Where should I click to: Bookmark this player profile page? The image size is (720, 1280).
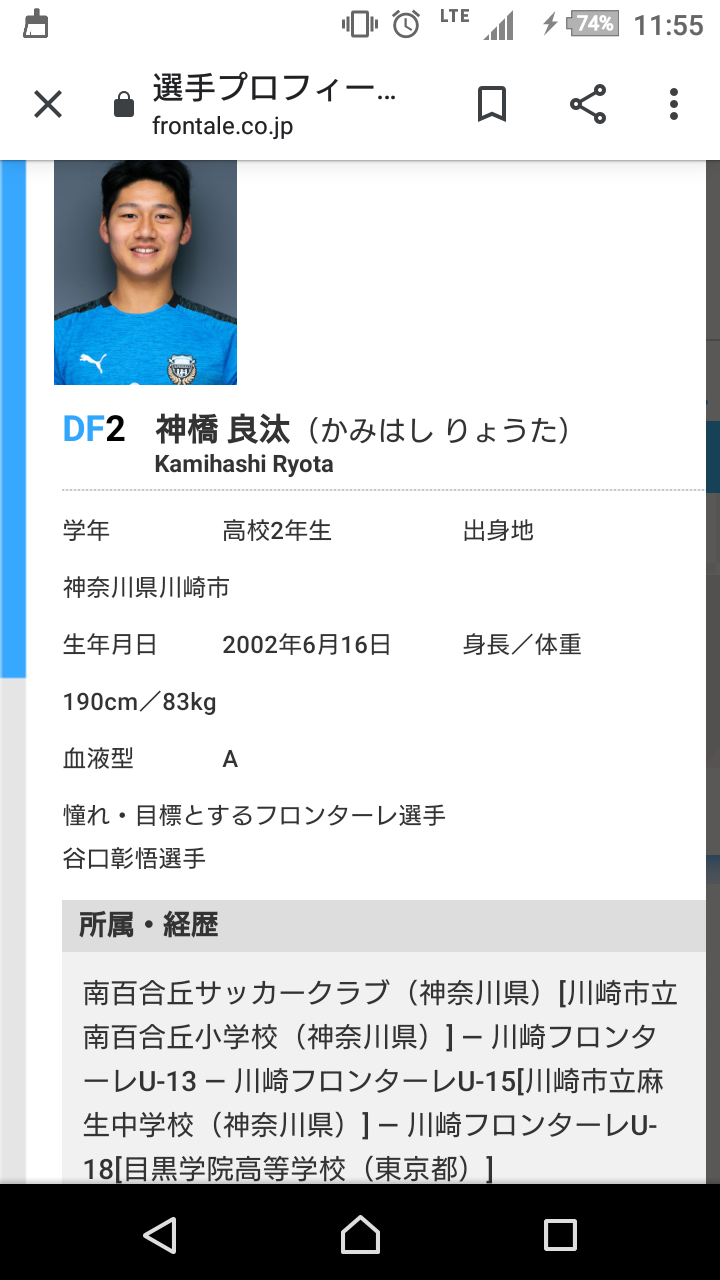491,104
